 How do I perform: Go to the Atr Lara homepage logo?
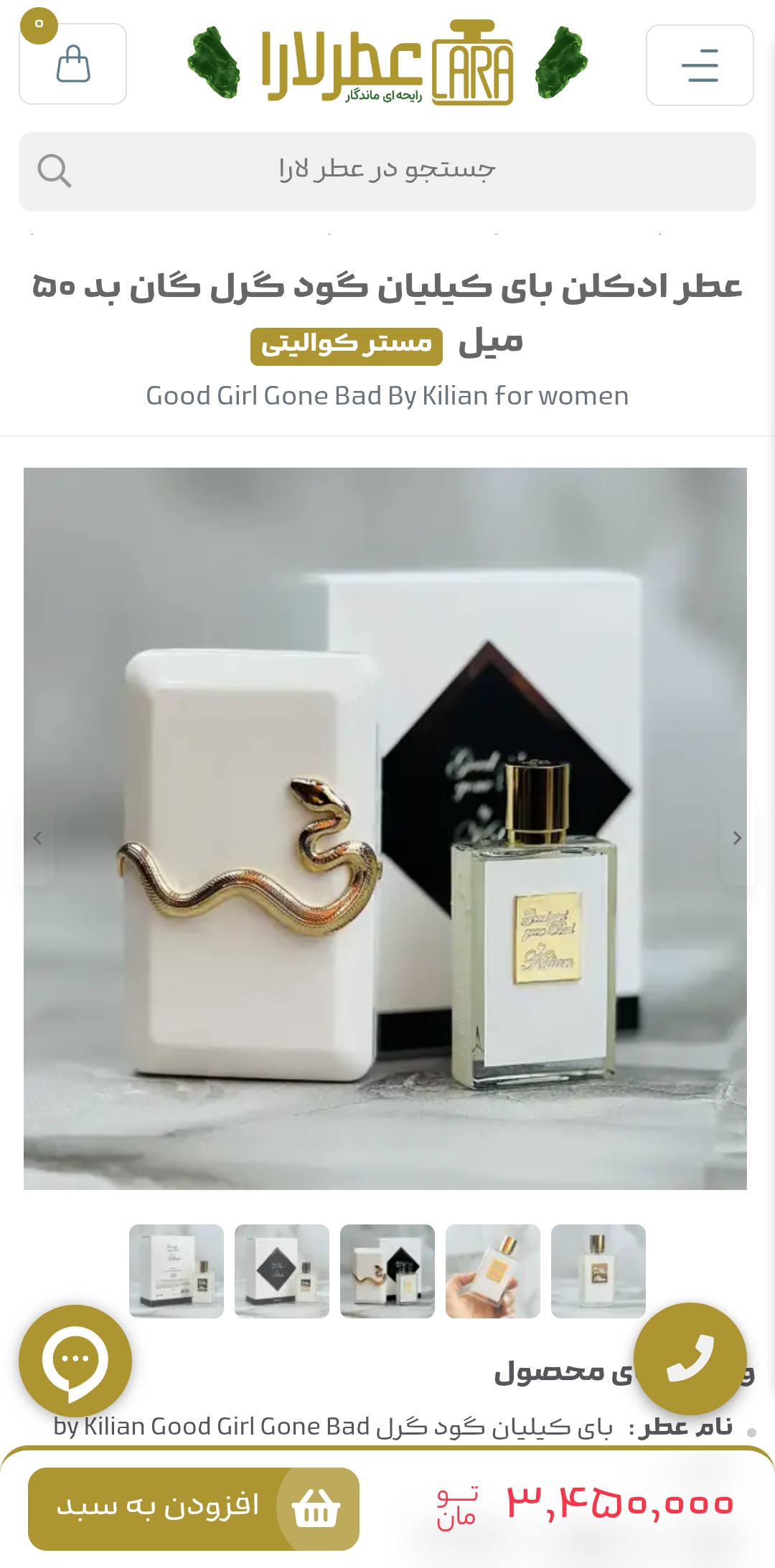(x=387, y=64)
